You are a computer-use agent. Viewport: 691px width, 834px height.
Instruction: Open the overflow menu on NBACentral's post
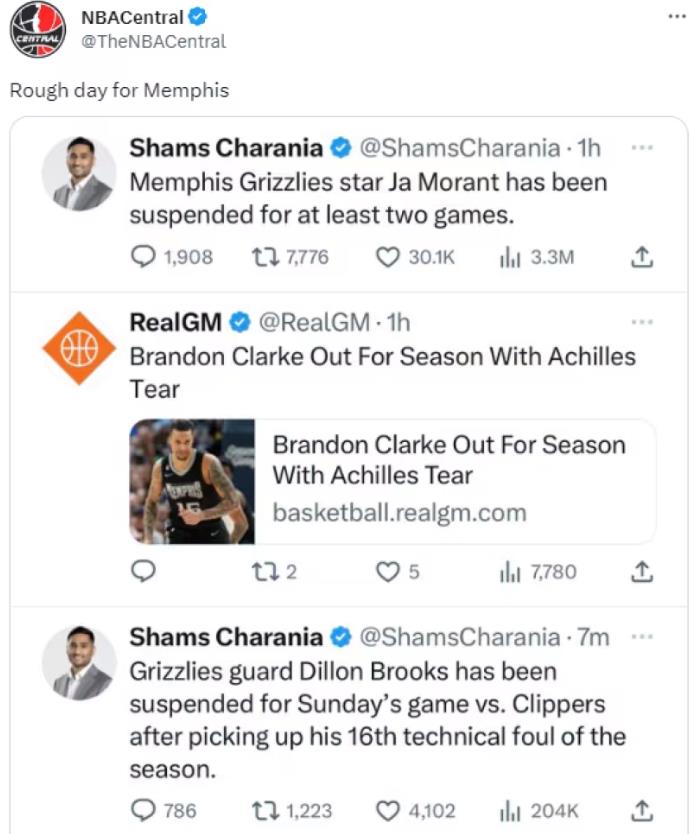pos(677,16)
